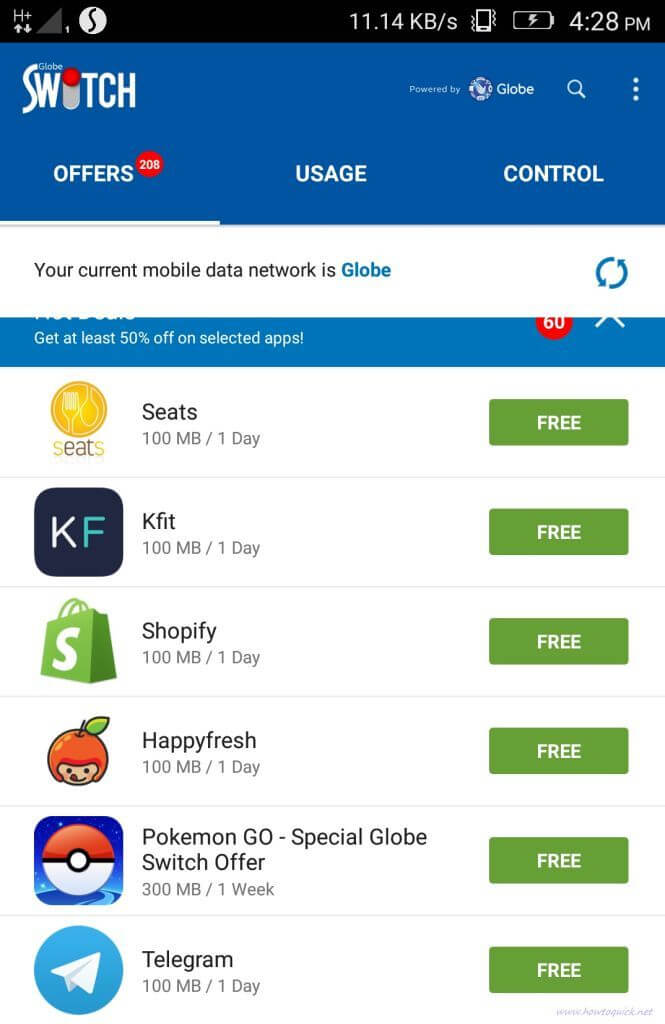Refresh the current mobile data network
Screen dimensions: 665x1024
pos(611,272)
